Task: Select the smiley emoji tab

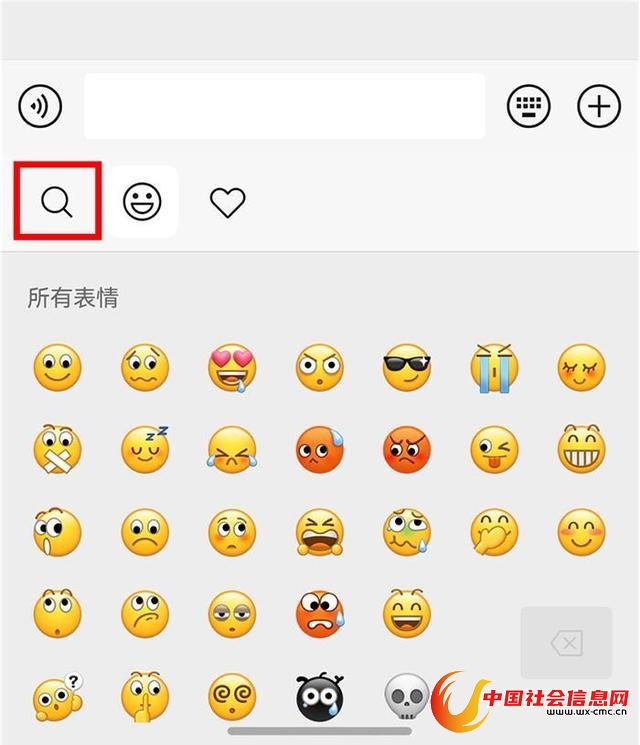Action: [x=143, y=202]
